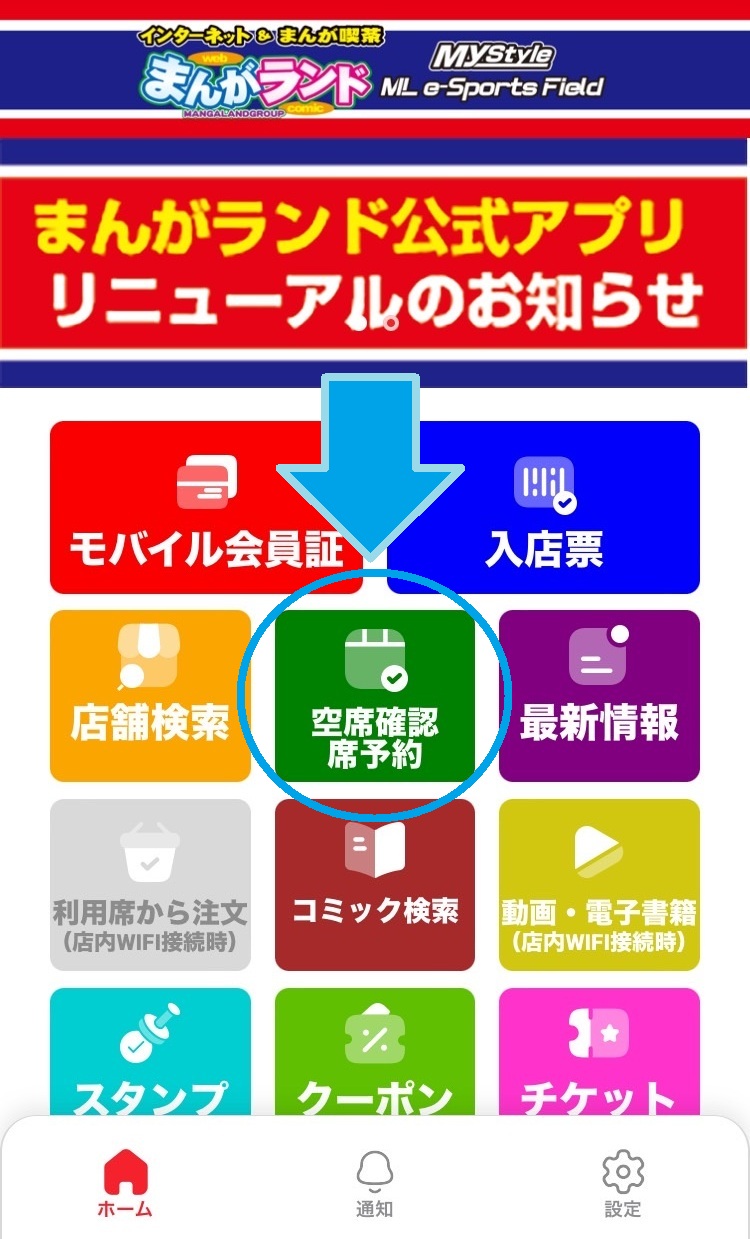Switch to the ホーム tab
The width and height of the screenshot is (750, 1239).
(x=125, y=1183)
